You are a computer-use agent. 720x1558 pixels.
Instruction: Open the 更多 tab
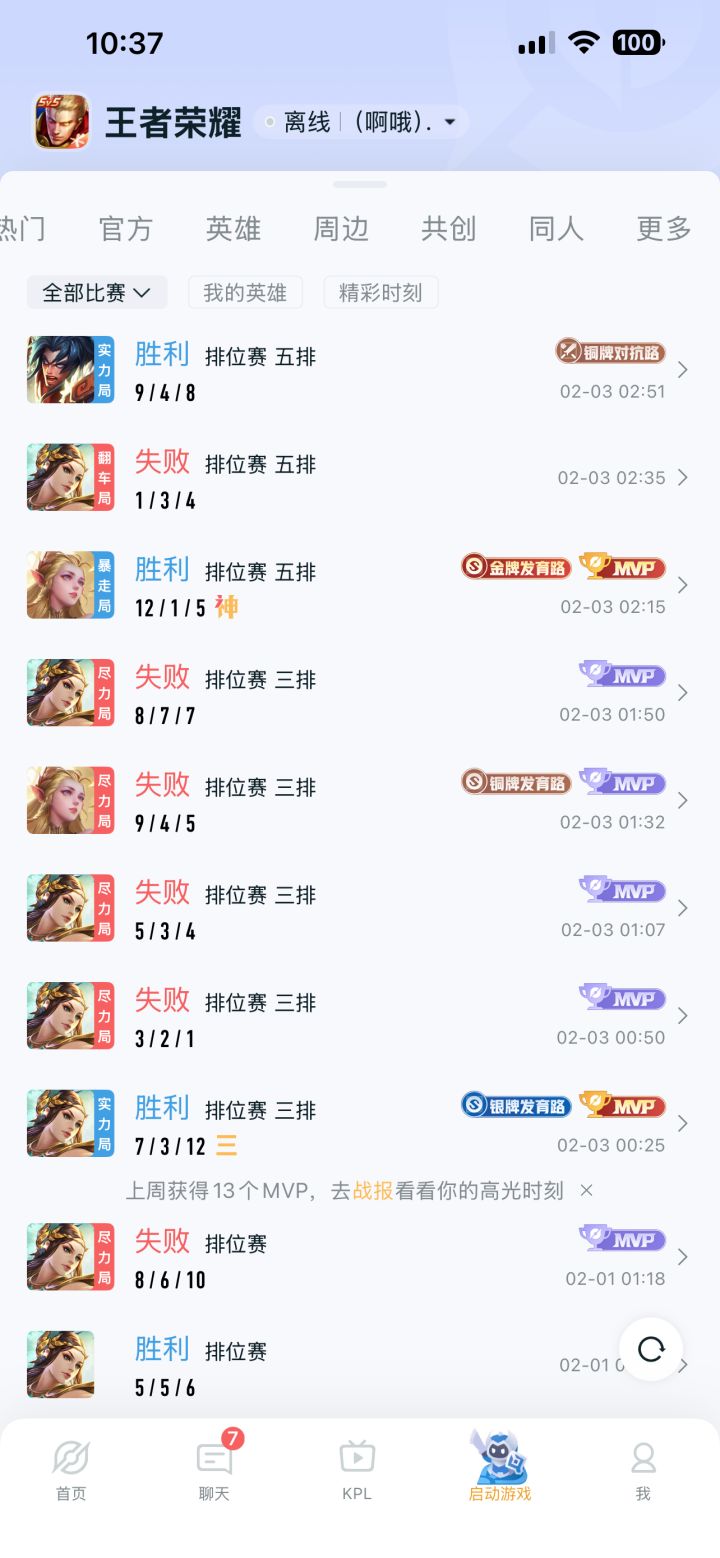pyautogui.click(x=662, y=229)
